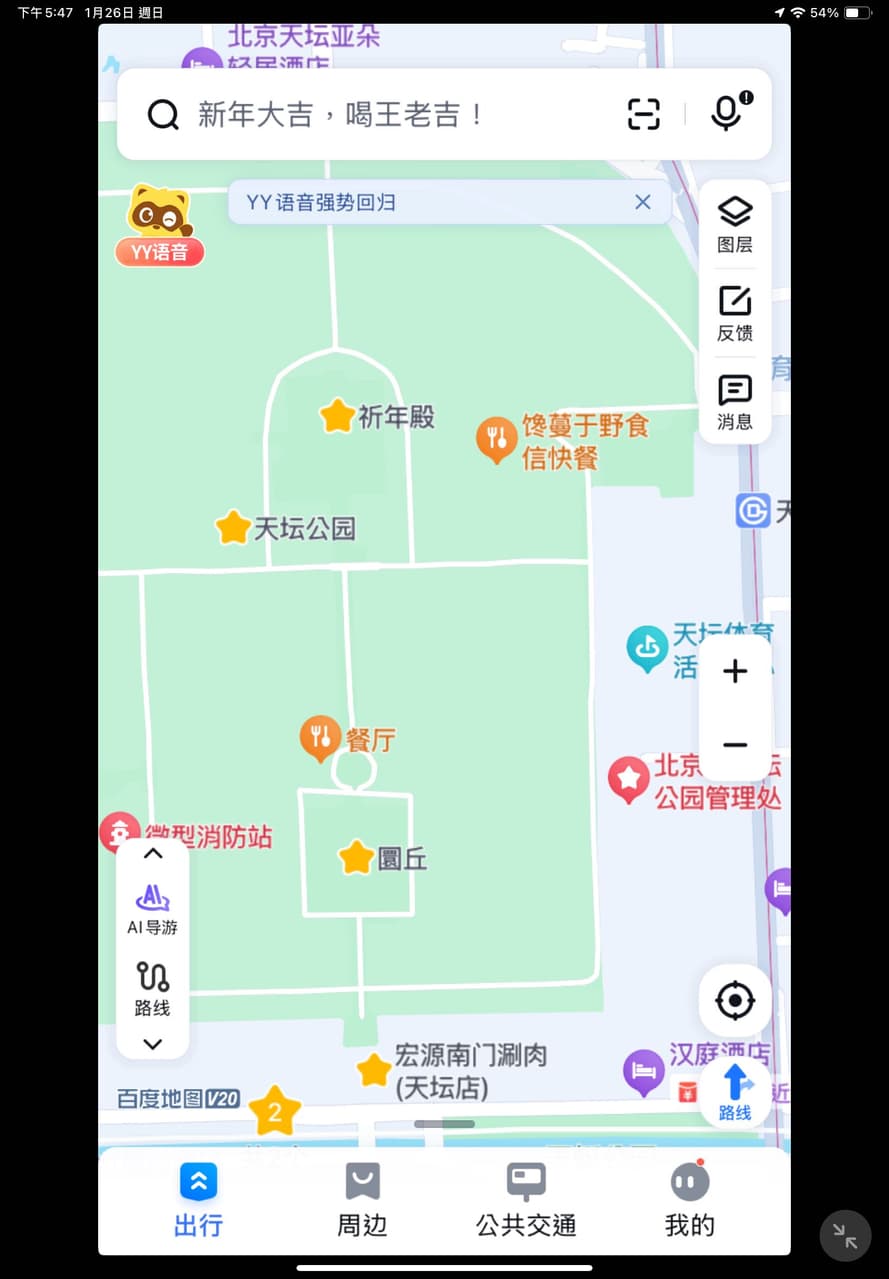
Task: Open the blue 路线 route planner button
Action: (x=735, y=1092)
